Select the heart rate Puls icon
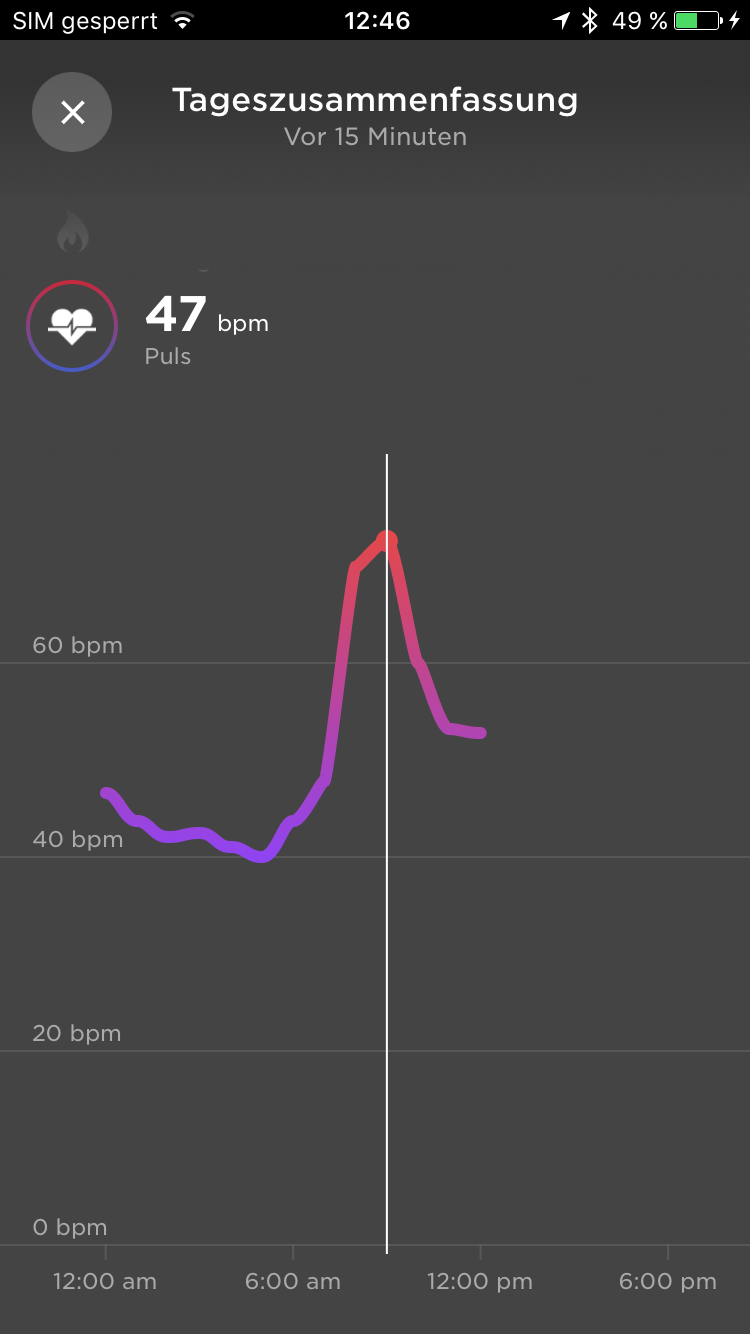The width and height of the screenshot is (750, 1334). tap(72, 326)
